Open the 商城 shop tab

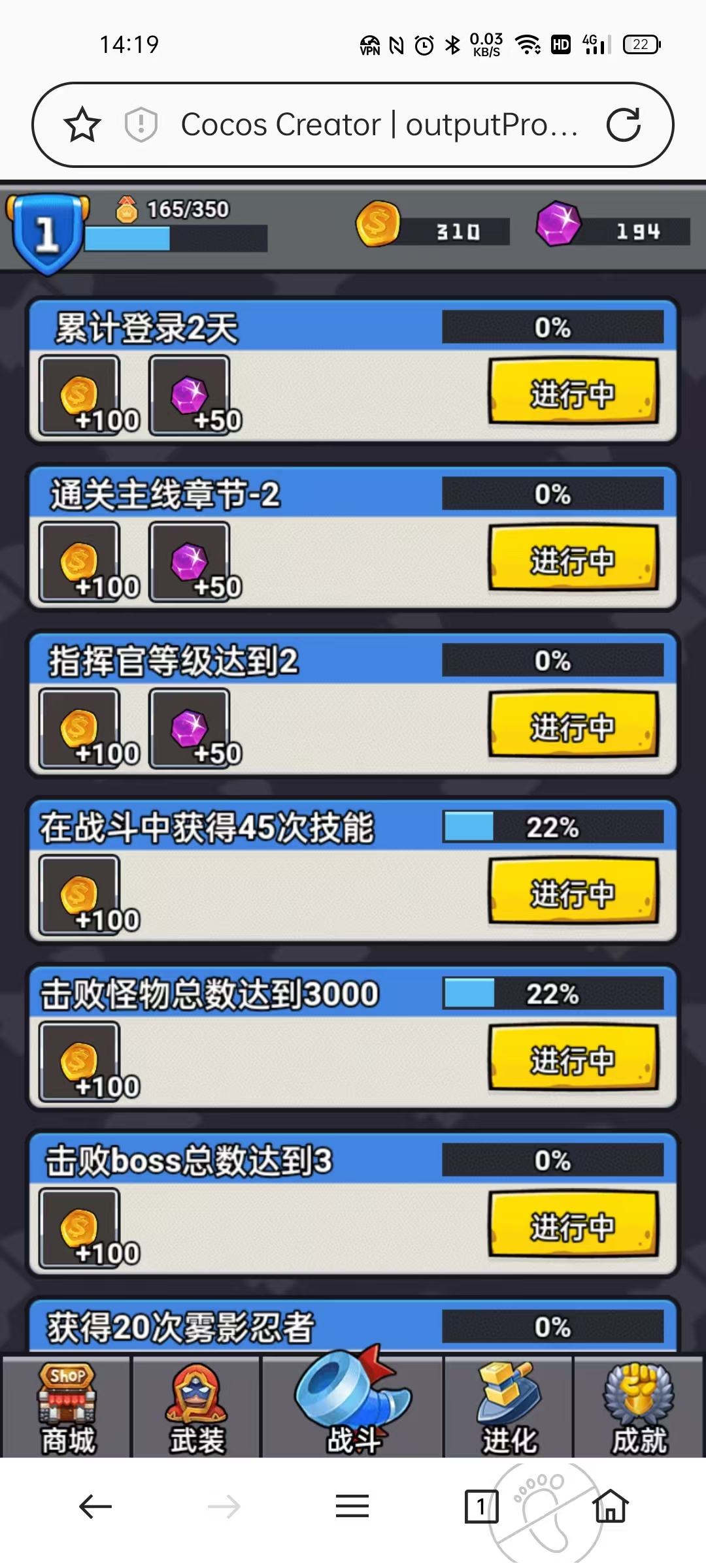click(x=67, y=1408)
